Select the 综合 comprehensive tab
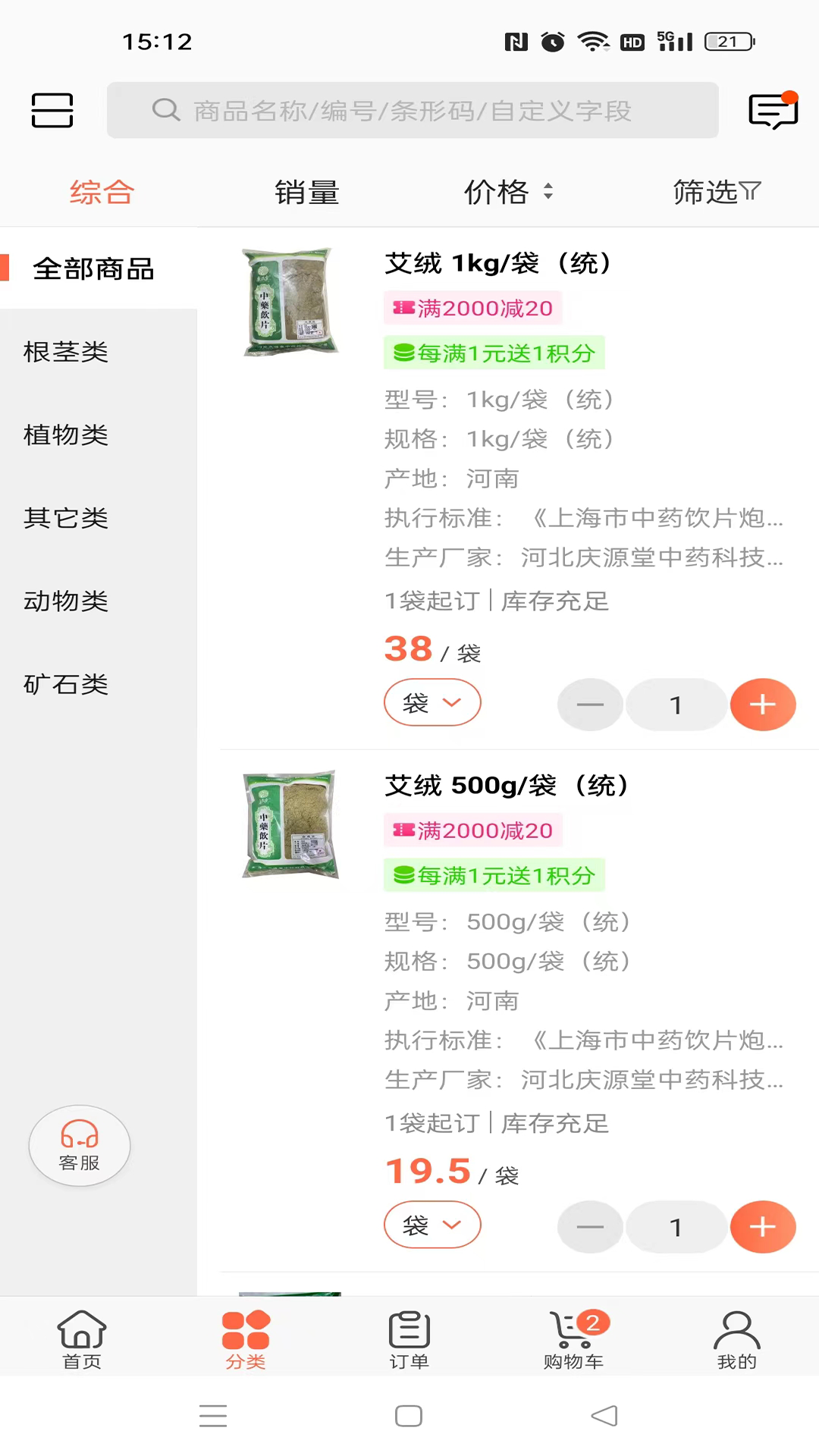The width and height of the screenshot is (819, 1456). (101, 193)
